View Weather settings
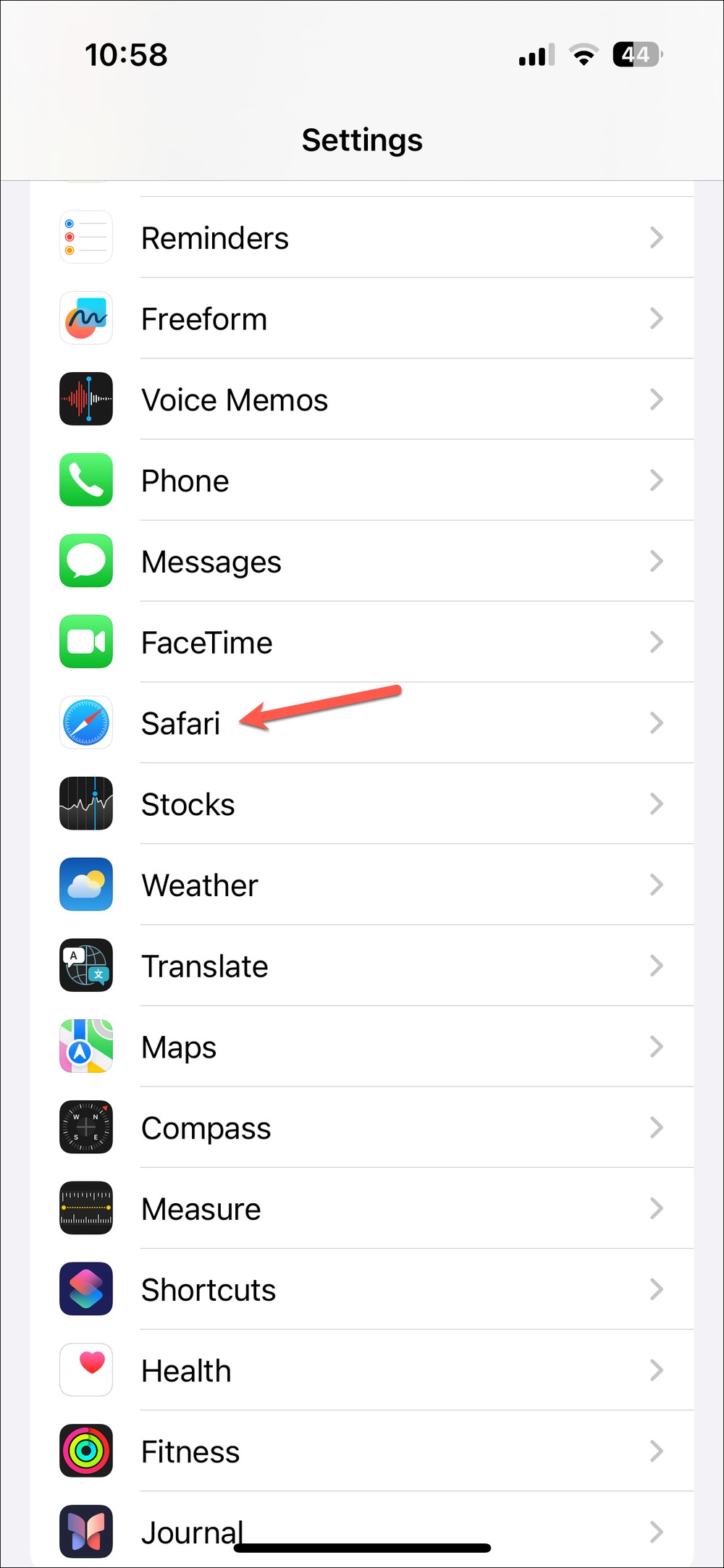This screenshot has height=1568, width=724. (362, 885)
